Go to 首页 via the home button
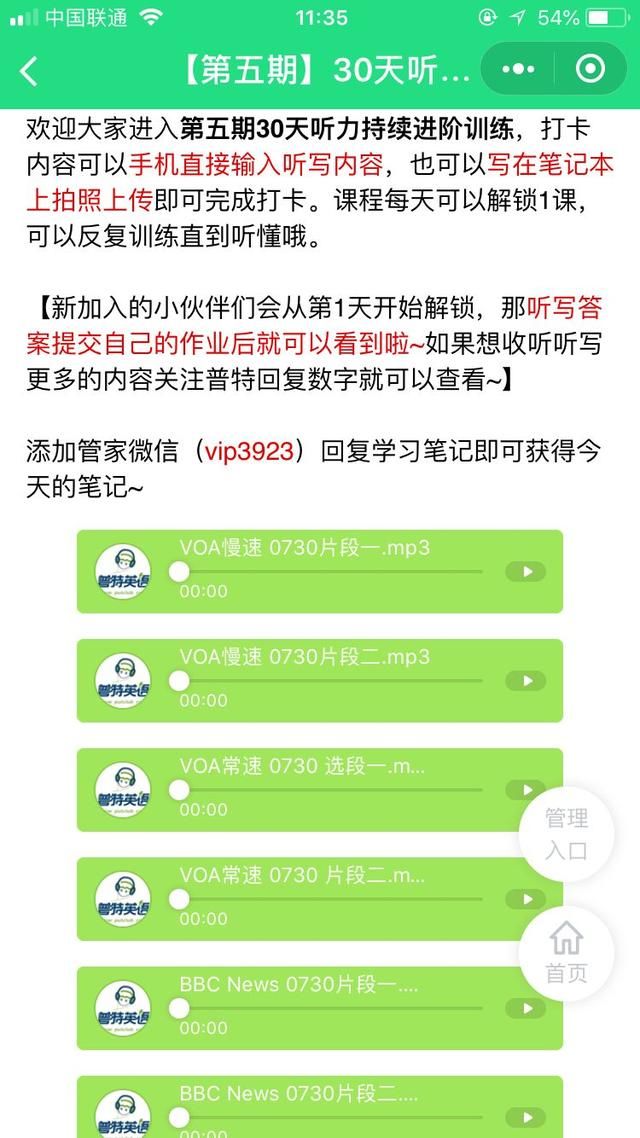Viewport: 640px width, 1138px height. pyautogui.click(x=566, y=953)
